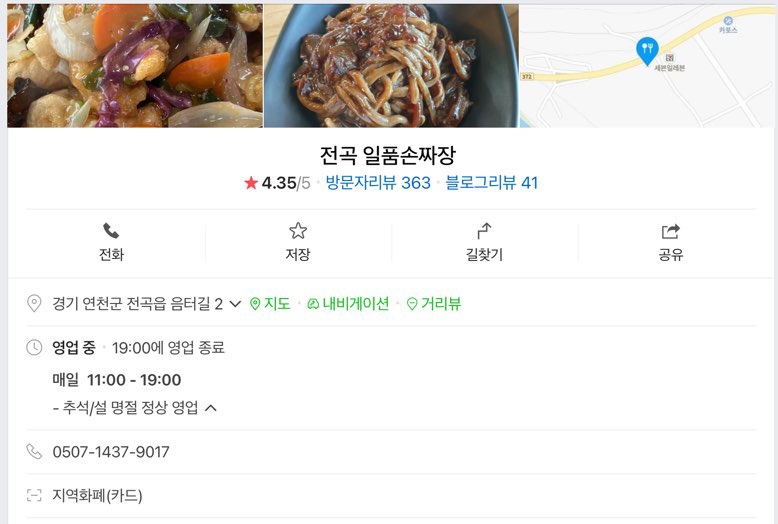This screenshot has width=778, height=524.
Task: Open the map preview thumbnail
Action: click(647, 65)
